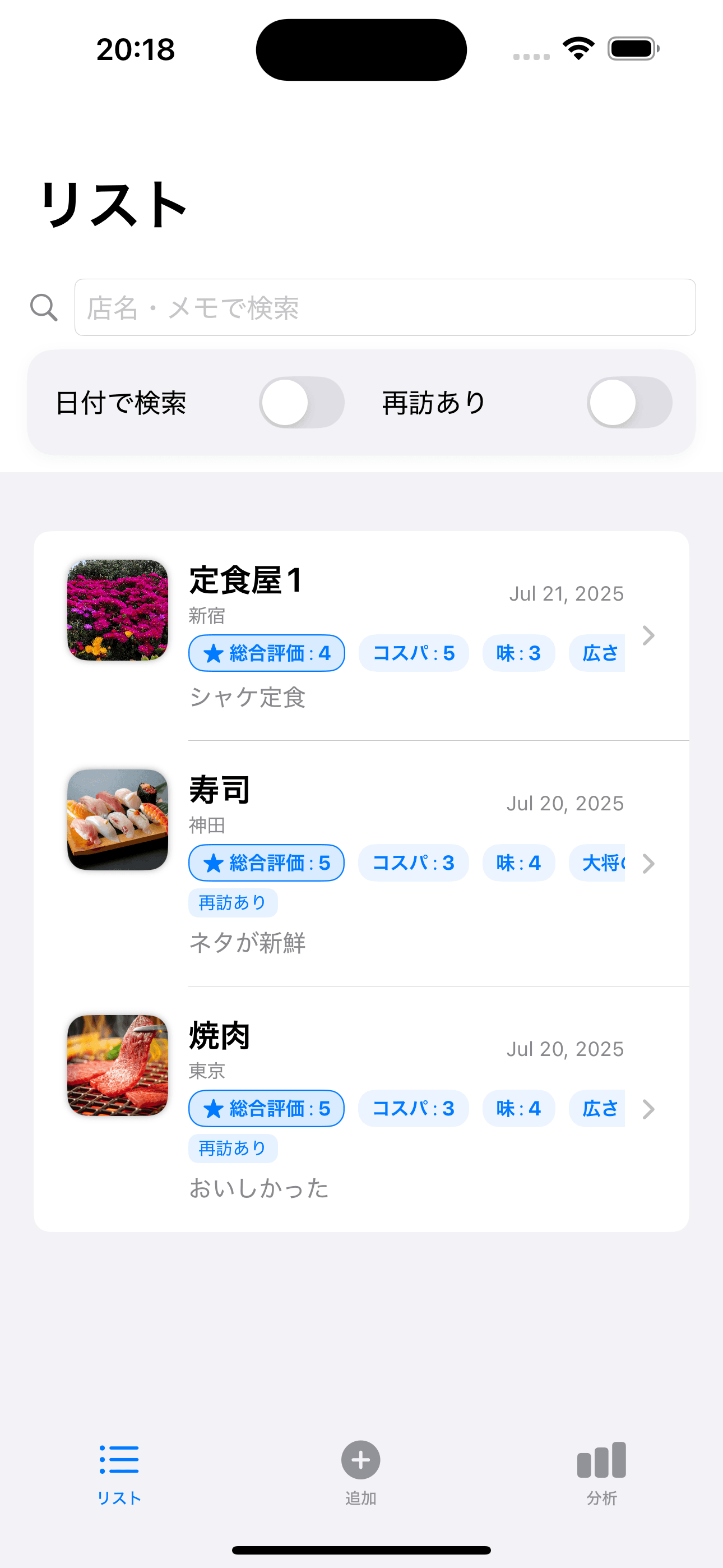This screenshot has width=723, height=1568.
Task: Enable the 日付で検索 switch
Action: [x=302, y=402]
